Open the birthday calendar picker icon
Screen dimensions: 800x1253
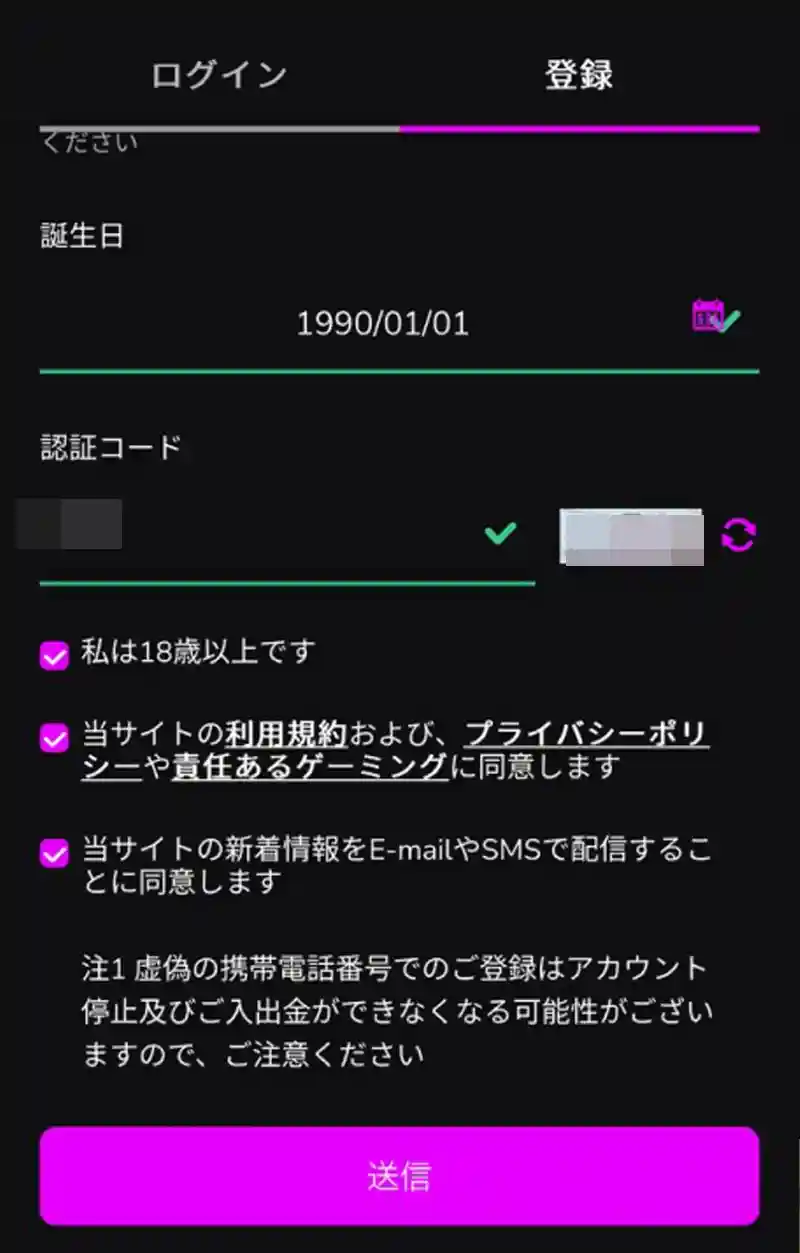click(707, 316)
